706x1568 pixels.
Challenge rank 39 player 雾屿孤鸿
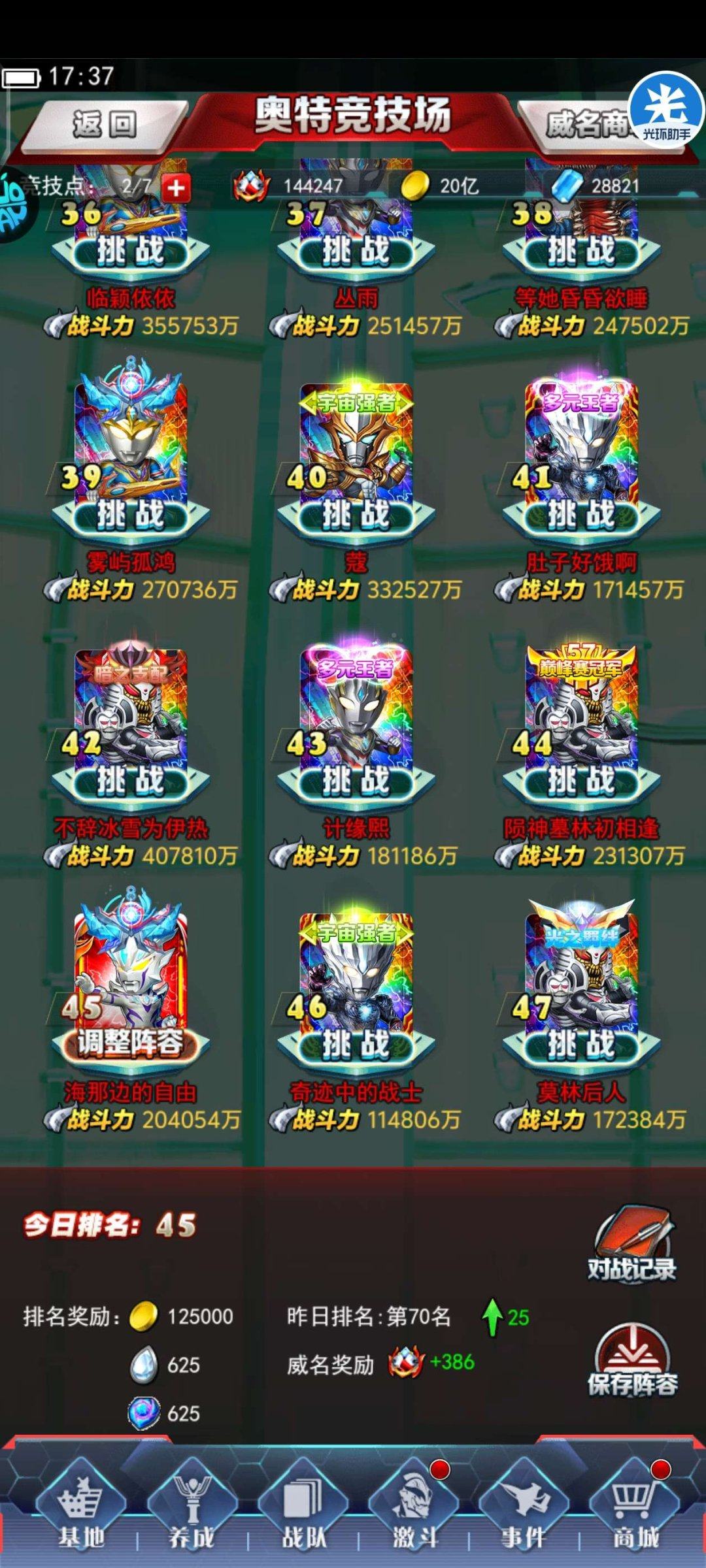click(131, 516)
